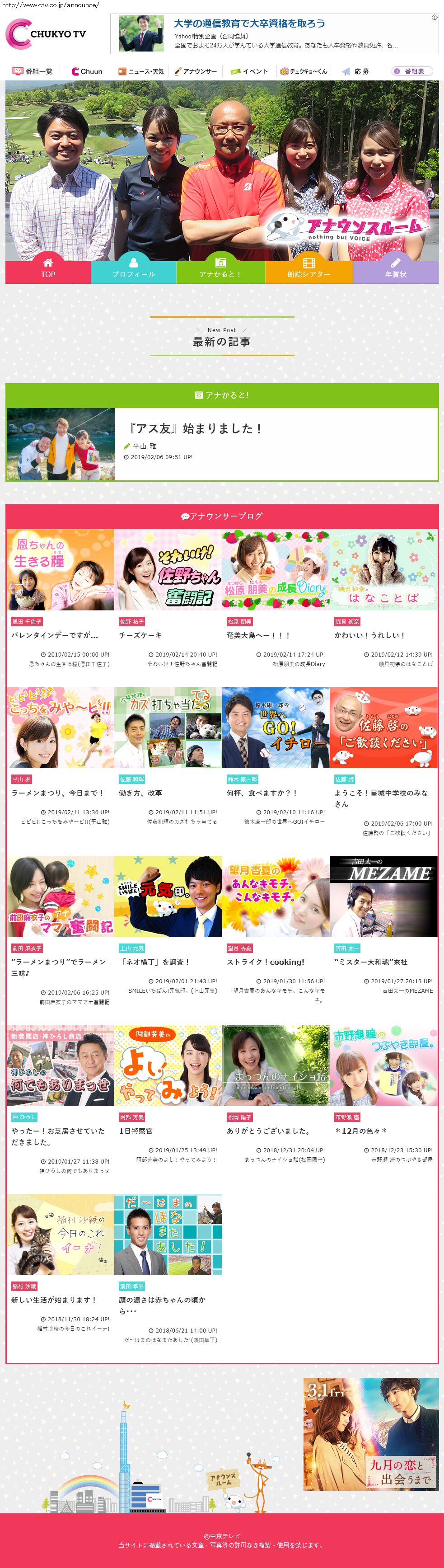
Task: Read 稲村沙綾's post 新しい生活が始まります！
Action: point(53,1300)
